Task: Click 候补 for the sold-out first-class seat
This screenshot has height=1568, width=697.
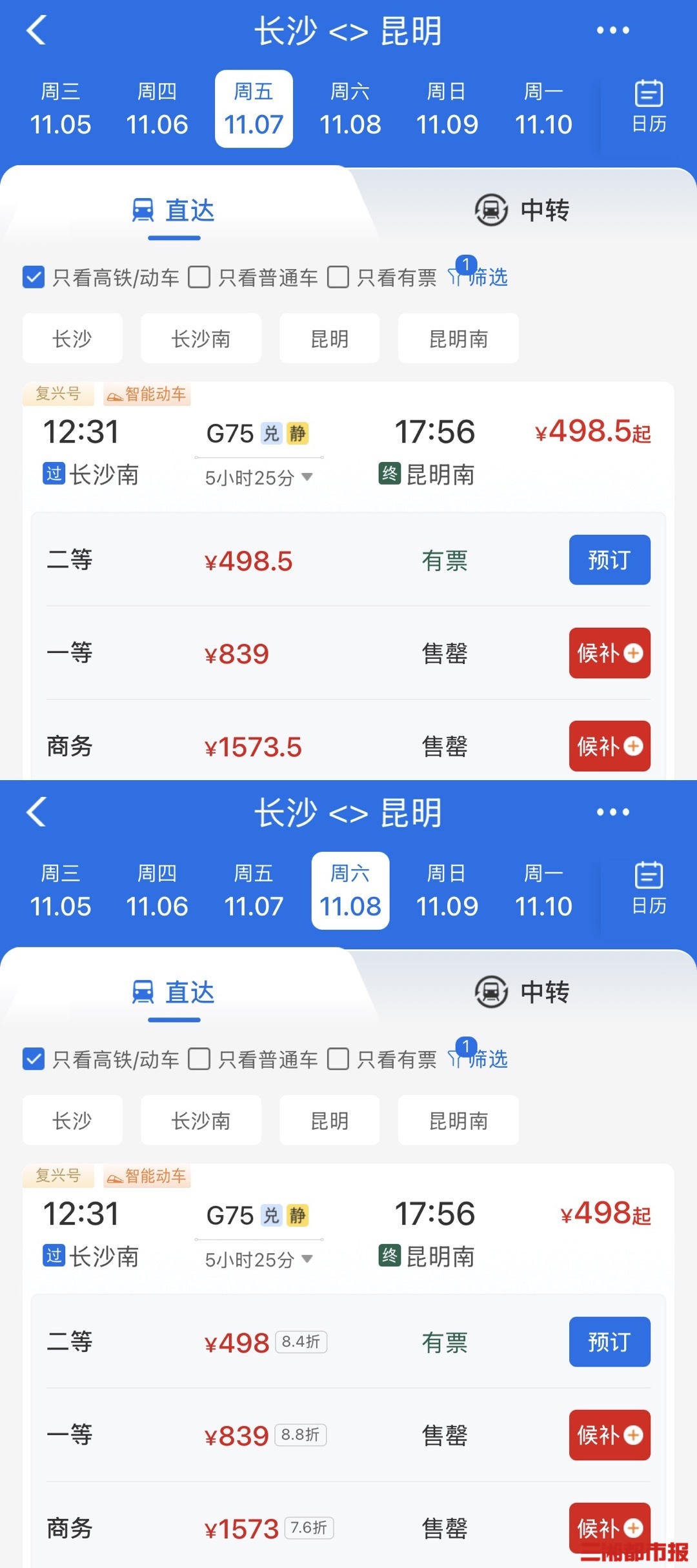Action: pyautogui.click(x=609, y=653)
